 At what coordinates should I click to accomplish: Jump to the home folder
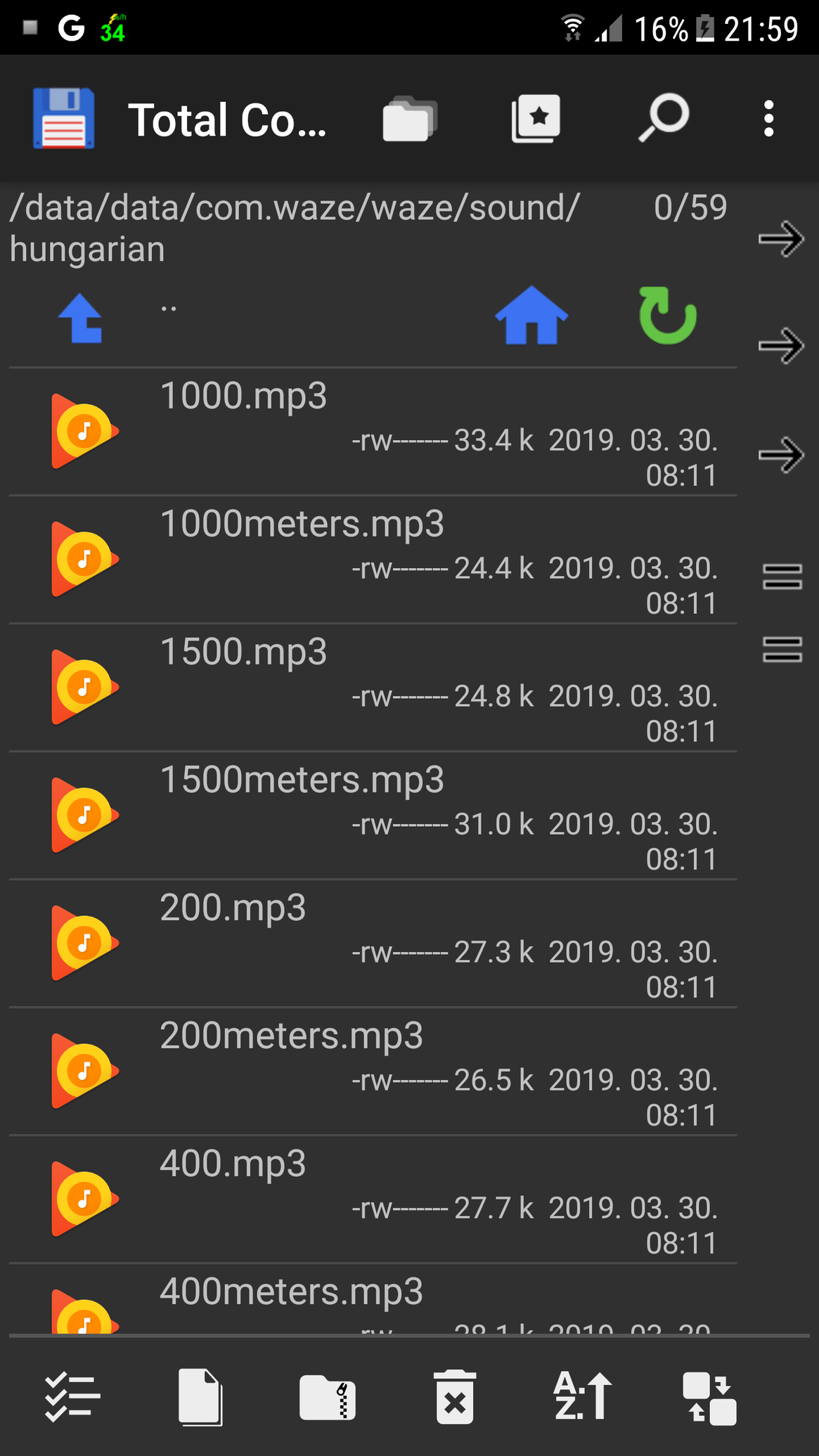pyautogui.click(x=531, y=316)
